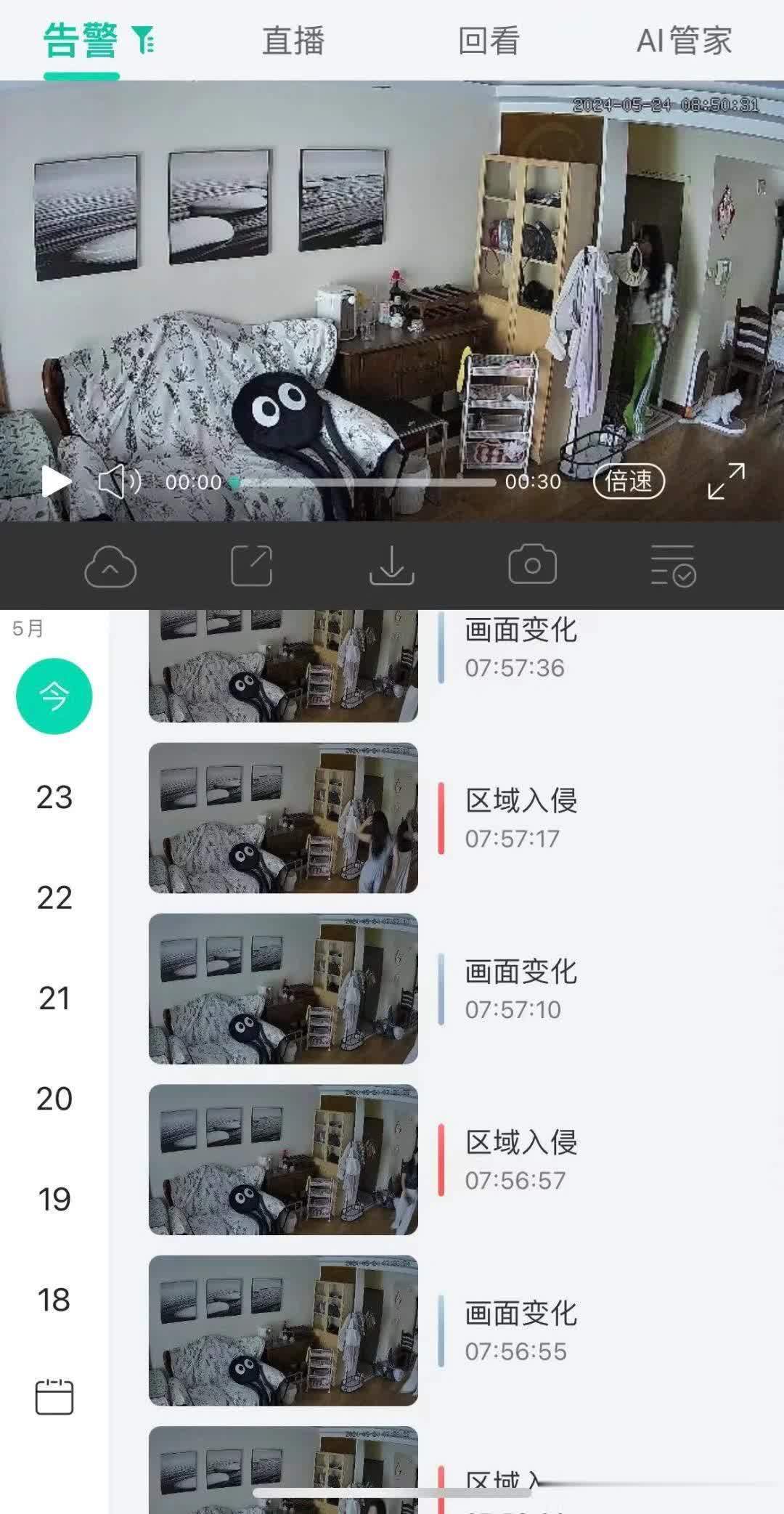Download the current video
Viewport: 784px width, 1514px height.
pyautogui.click(x=392, y=566)
